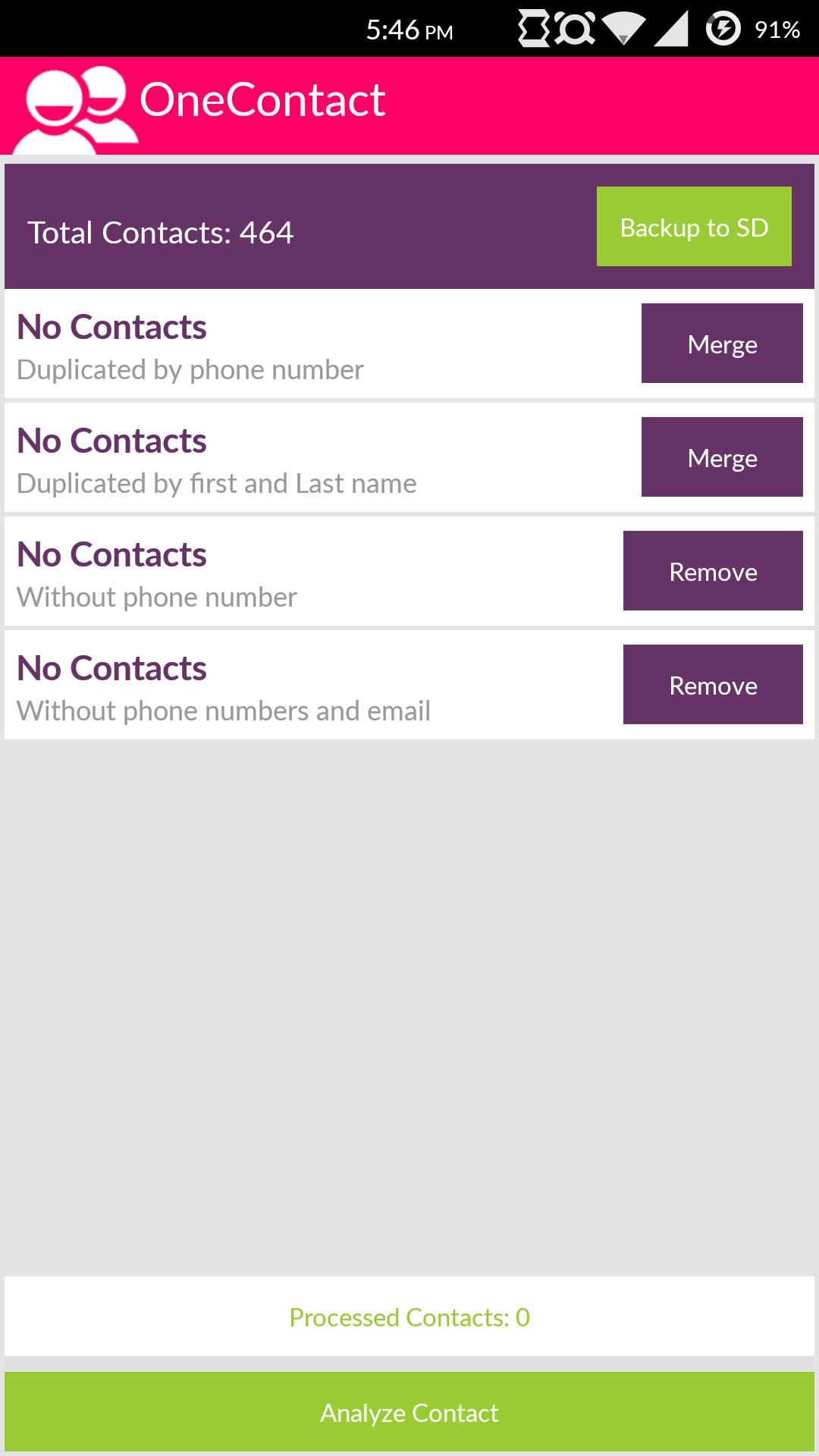Remove contacts without phone number
The width and height of the screenshot is (819, 1456).
(x=713, y=571)
